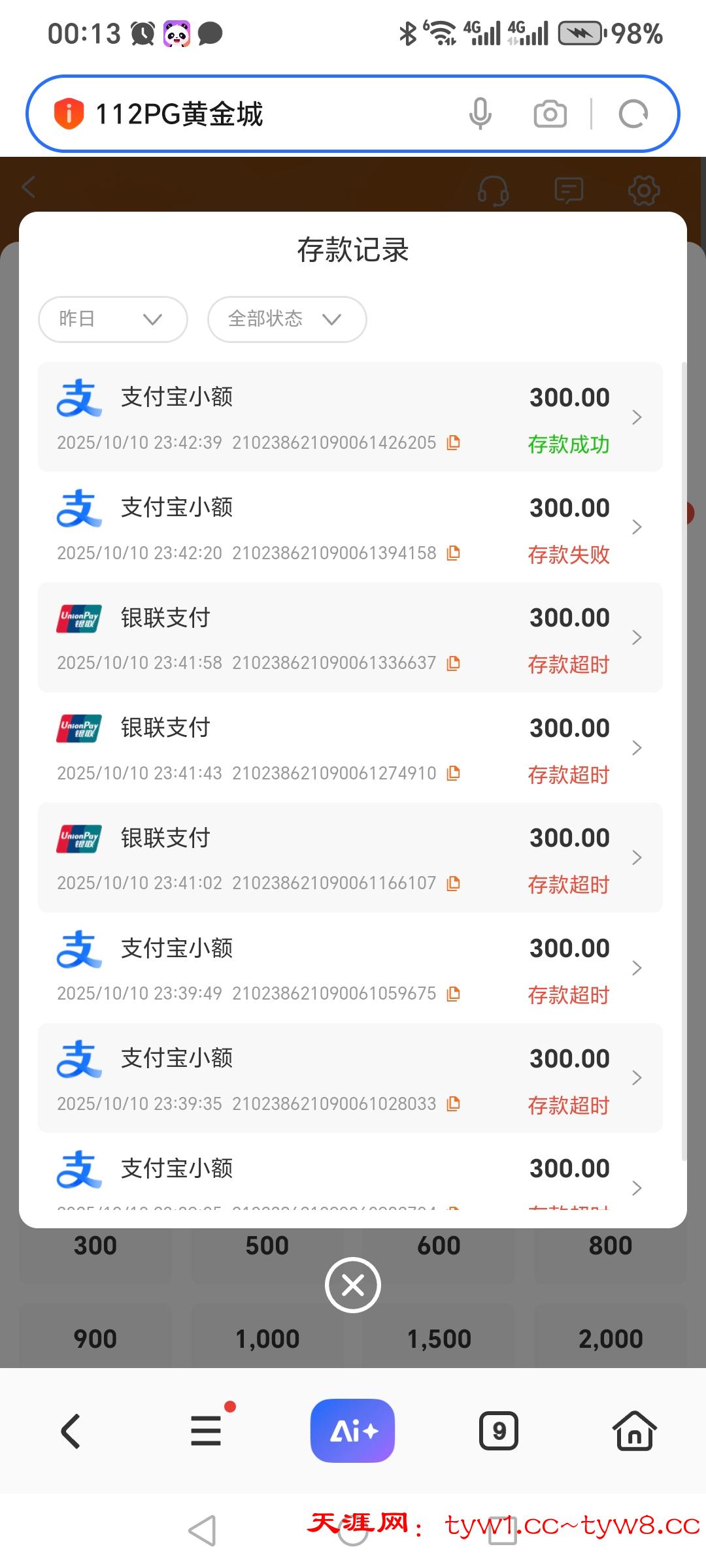Viewport: 706px width, 1568px height.
Task: Select the 2,000 deposit amount option
Action: 611,1337
